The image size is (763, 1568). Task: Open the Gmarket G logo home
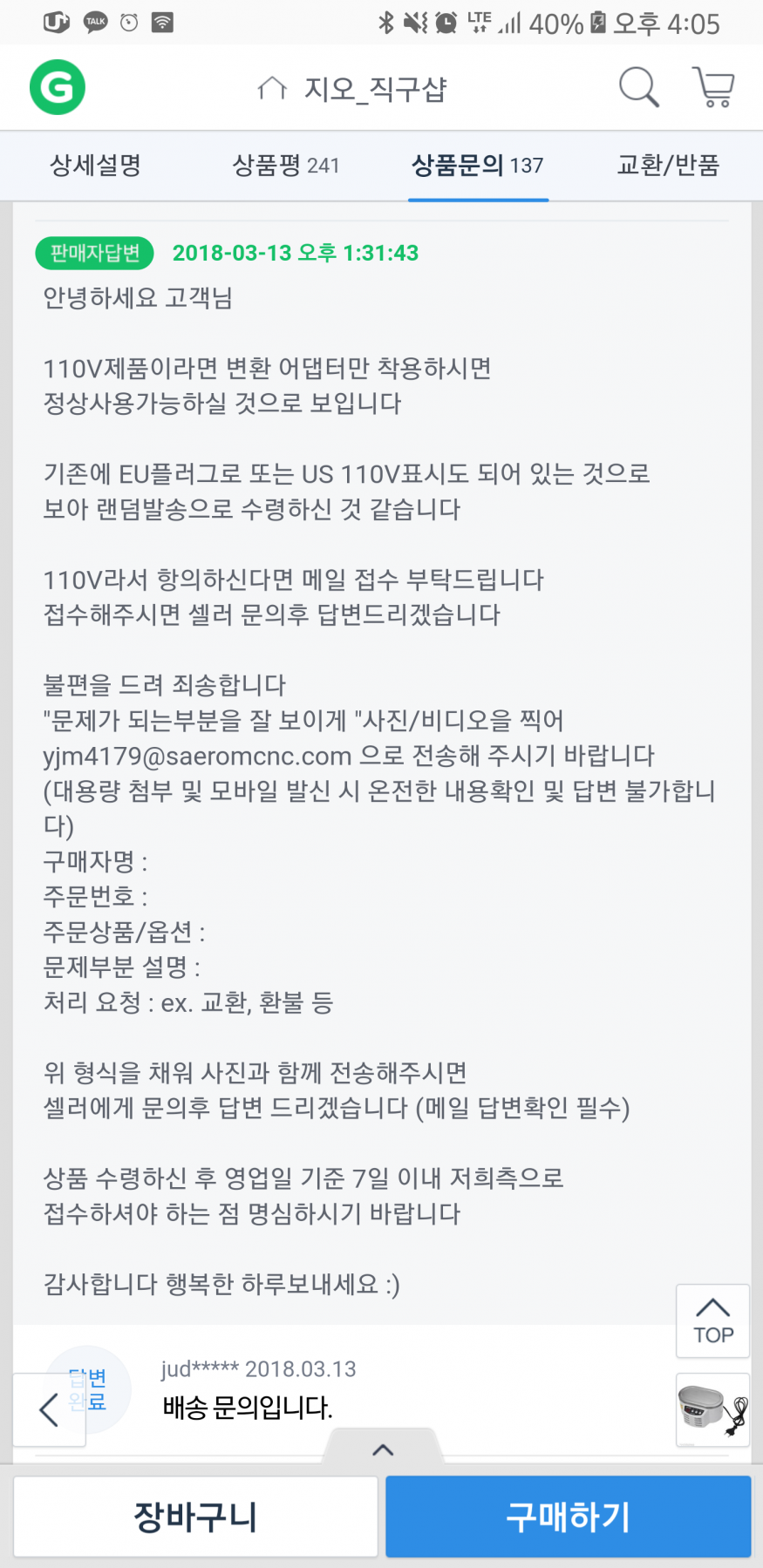(58, 87)
